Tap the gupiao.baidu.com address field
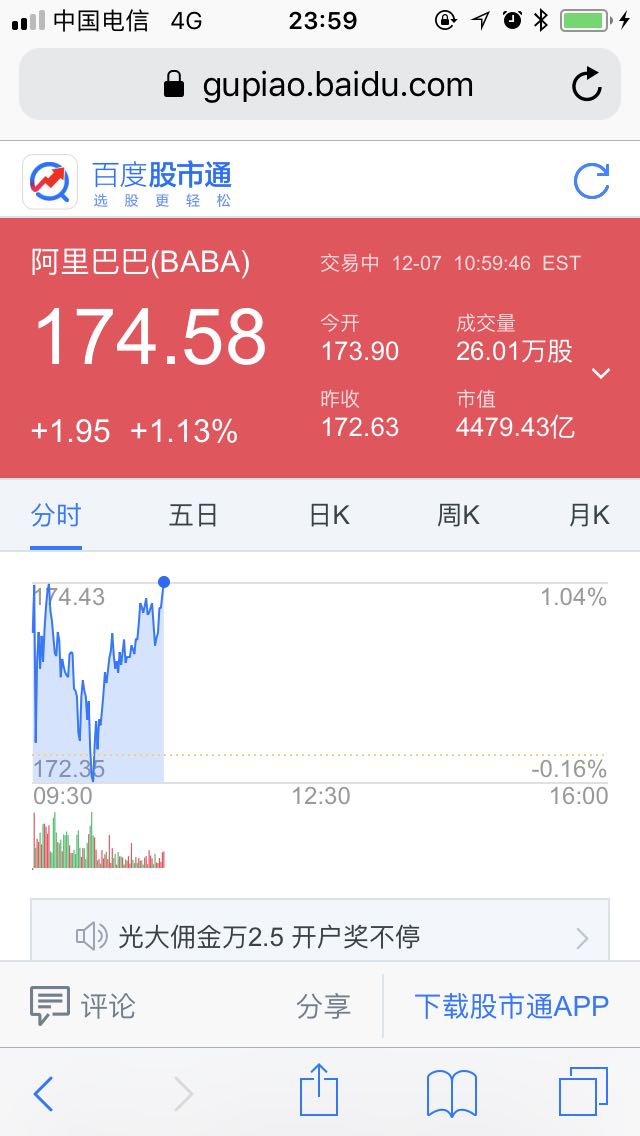 320,84
